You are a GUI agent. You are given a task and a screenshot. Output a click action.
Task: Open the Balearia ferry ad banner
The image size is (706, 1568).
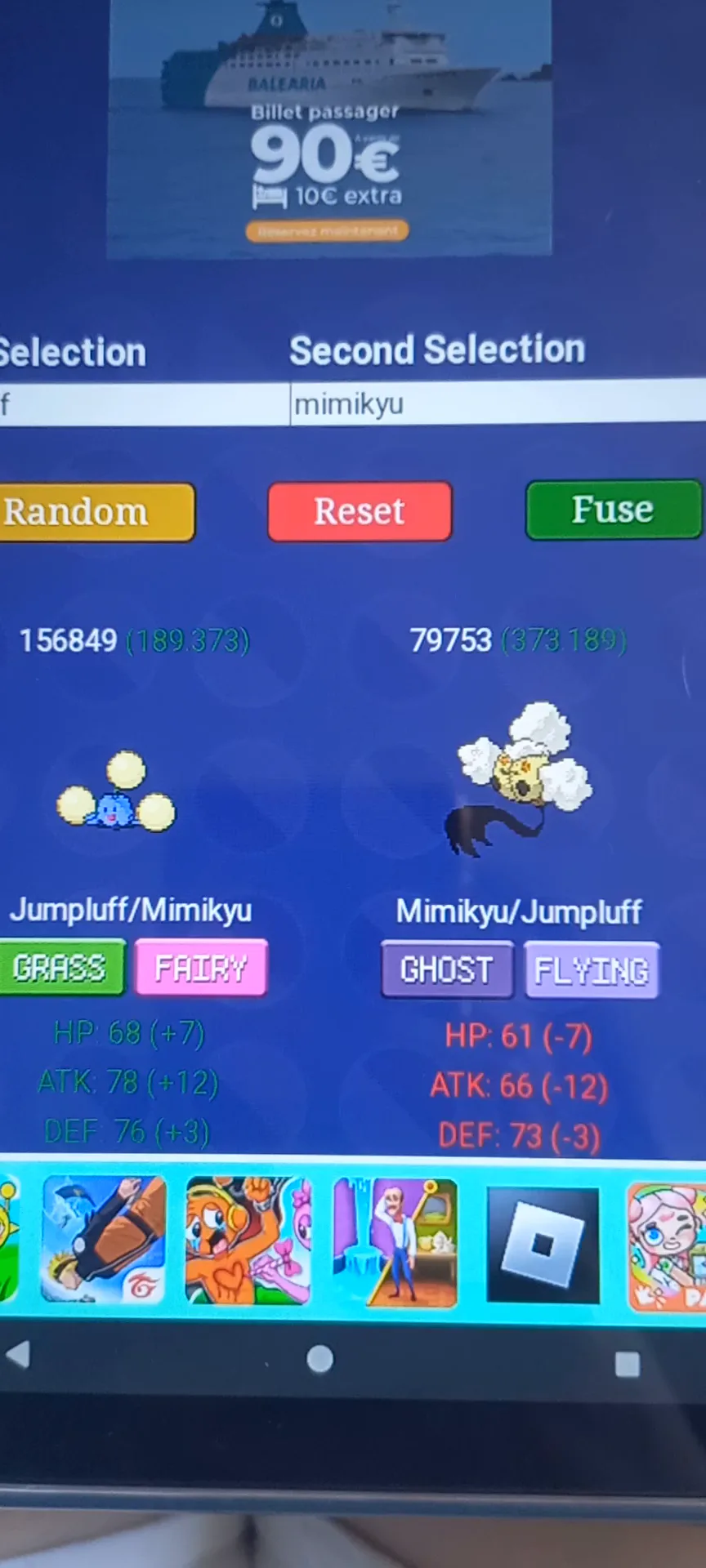(x=329, y=128)
